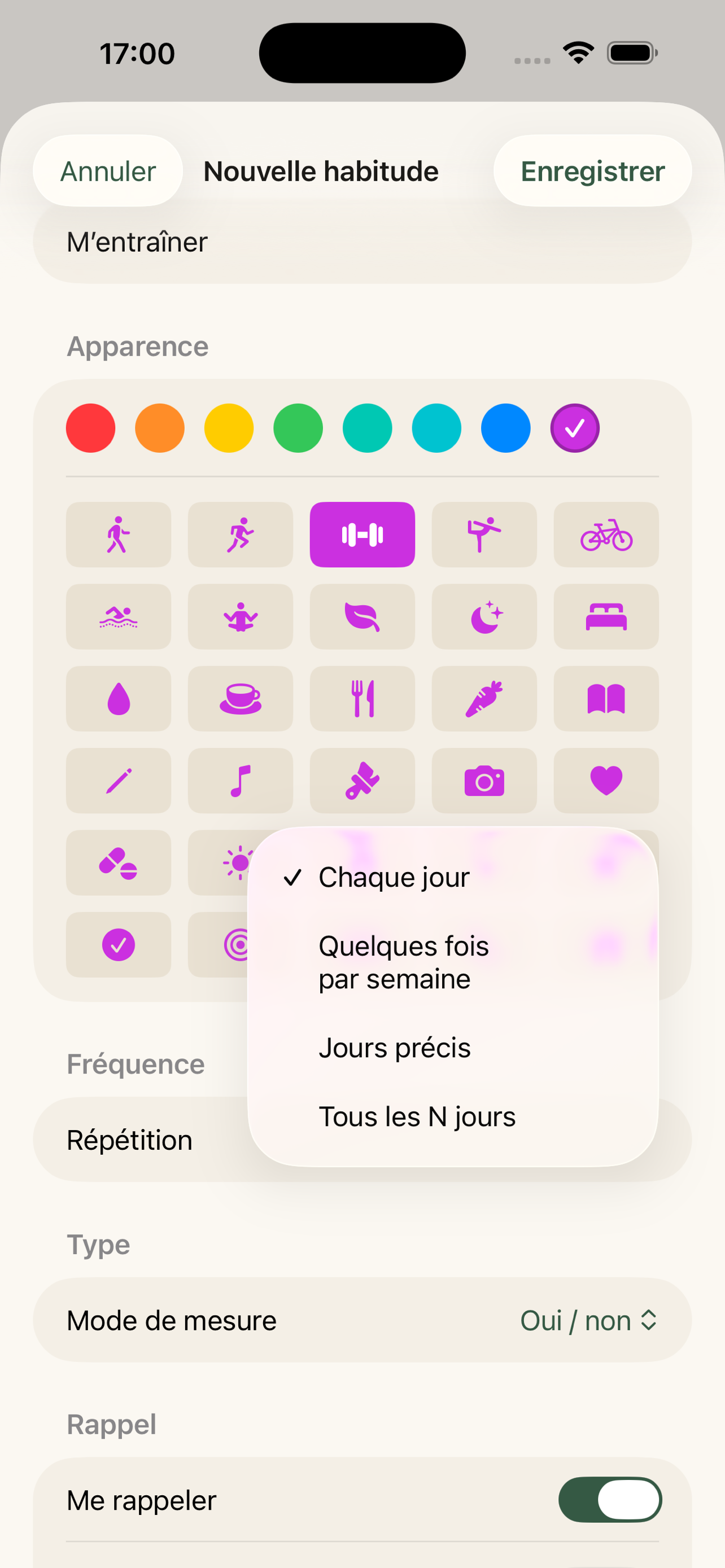Select the meditation icon
725x1568 pixels.
(x=241, y=616)
